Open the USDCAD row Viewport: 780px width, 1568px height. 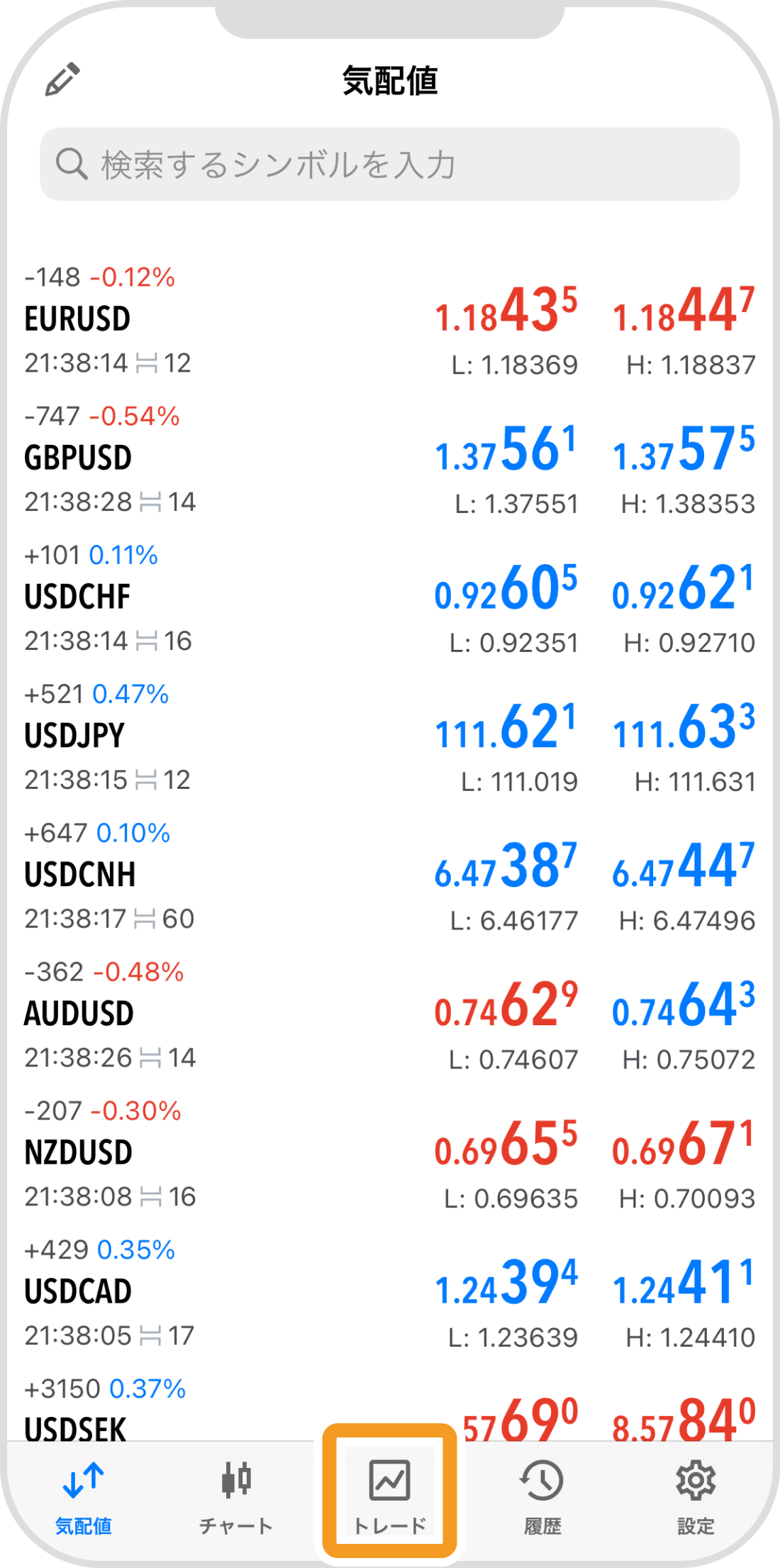390,1293
